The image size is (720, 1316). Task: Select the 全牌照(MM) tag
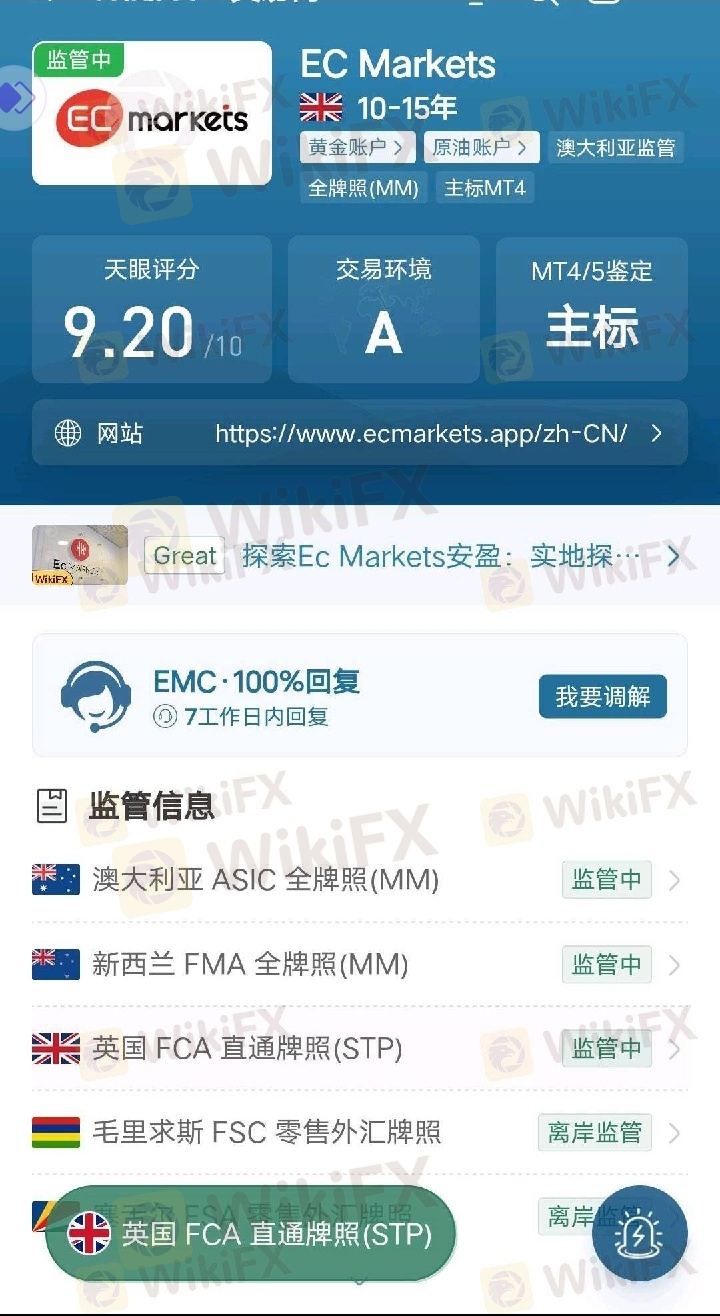[x=364, y=188]
